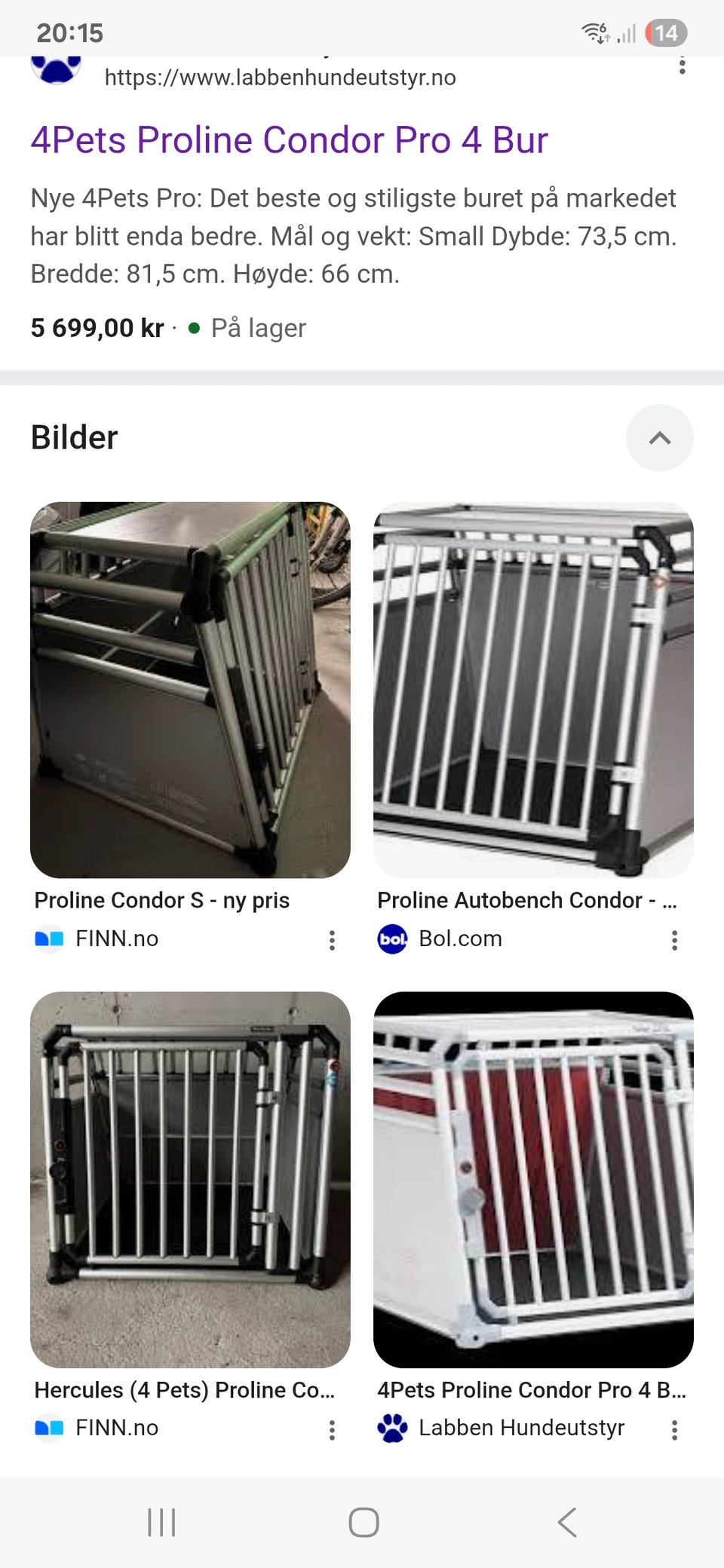Image resolution: width=724 pixels, height=1568 pixels.
Task: Open the FINN.no source icon
Action: (48, 939)
